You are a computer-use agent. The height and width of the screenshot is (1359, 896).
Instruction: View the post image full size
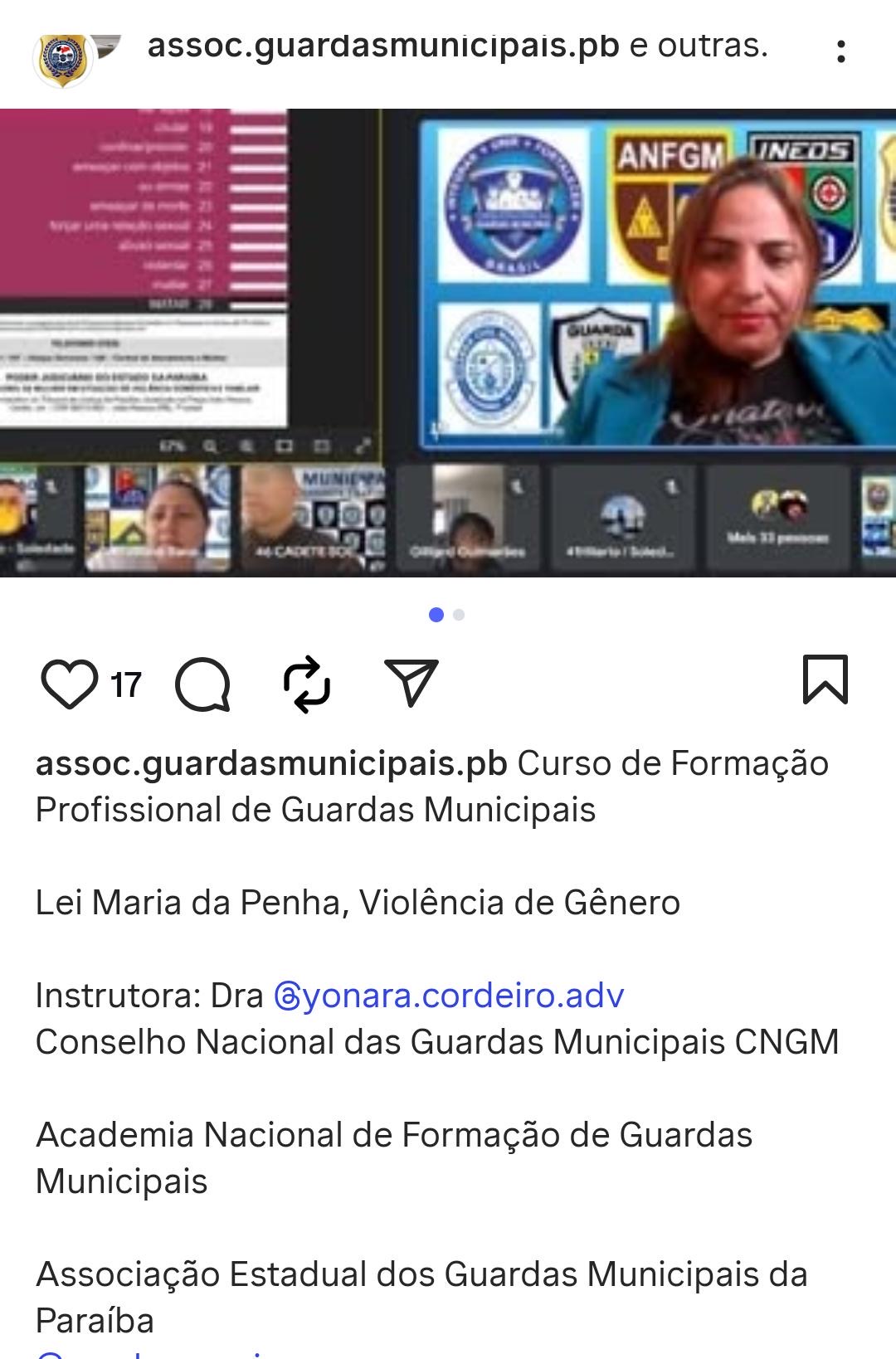tap(448, 342)
